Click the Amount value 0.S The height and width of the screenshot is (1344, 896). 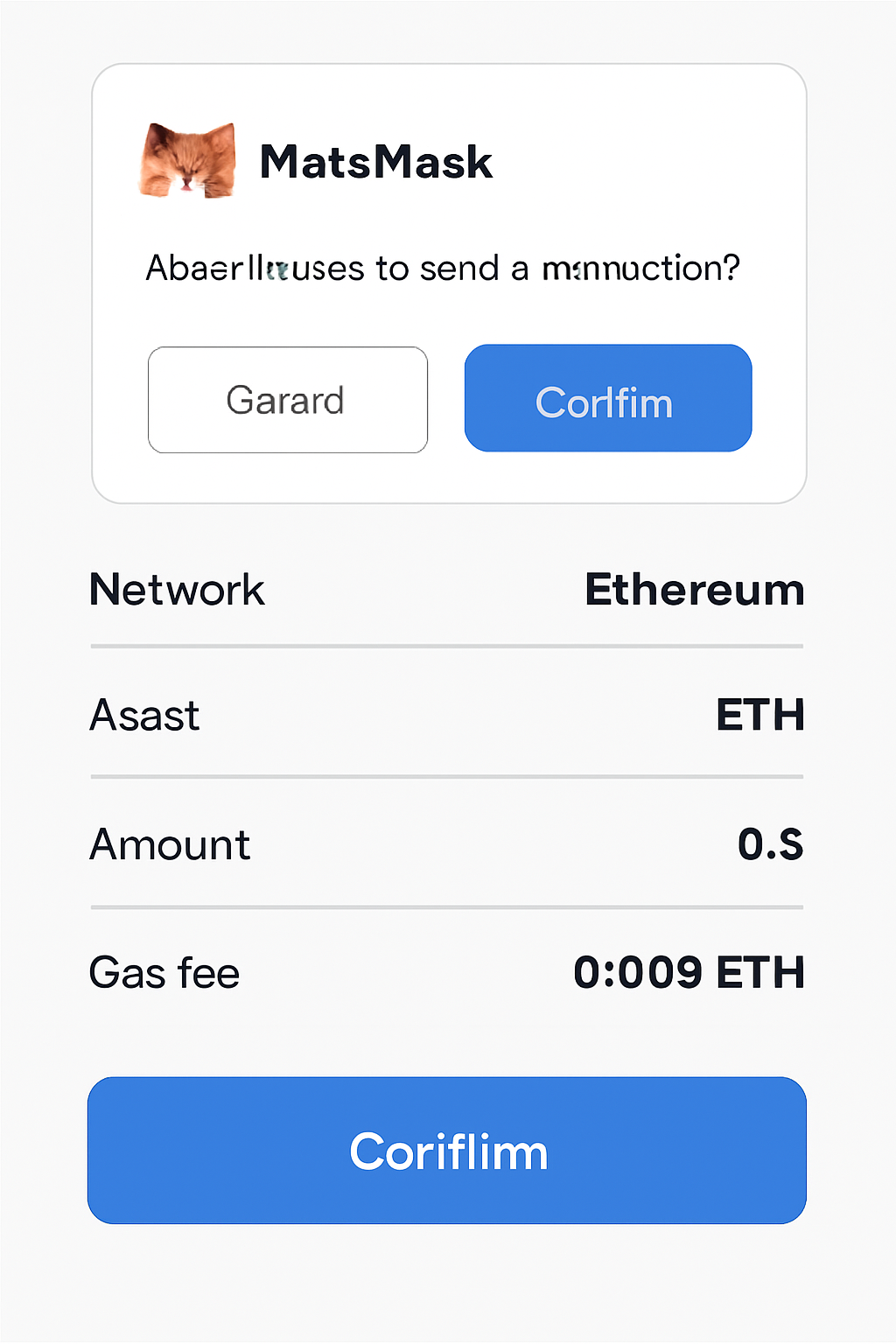[x=771, y=844]
